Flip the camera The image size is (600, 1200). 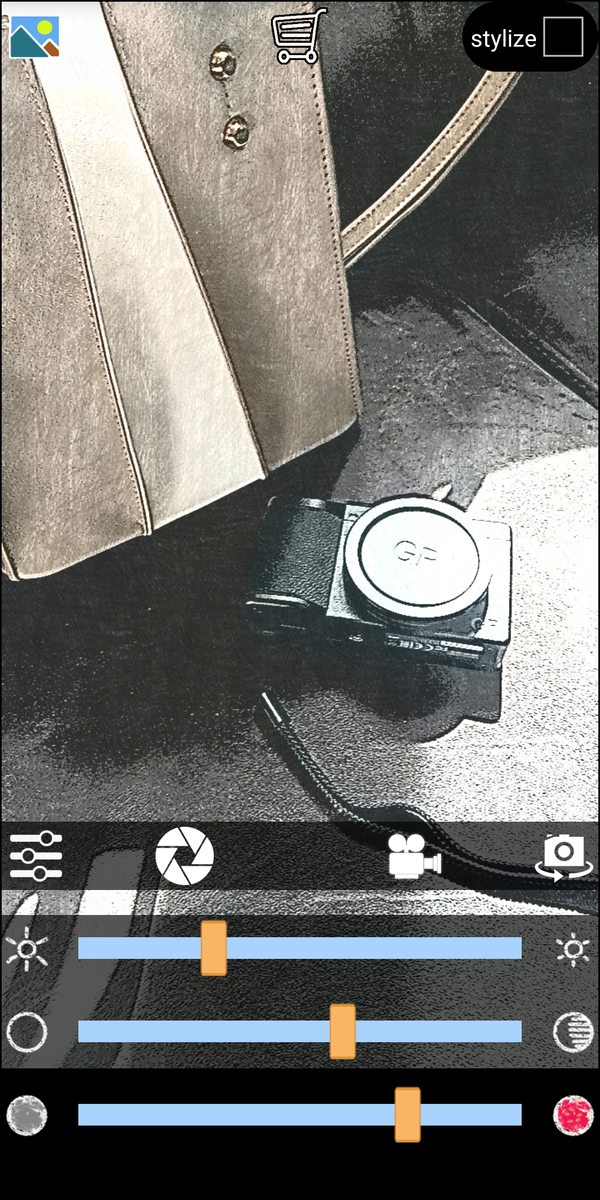click(566, 857)
